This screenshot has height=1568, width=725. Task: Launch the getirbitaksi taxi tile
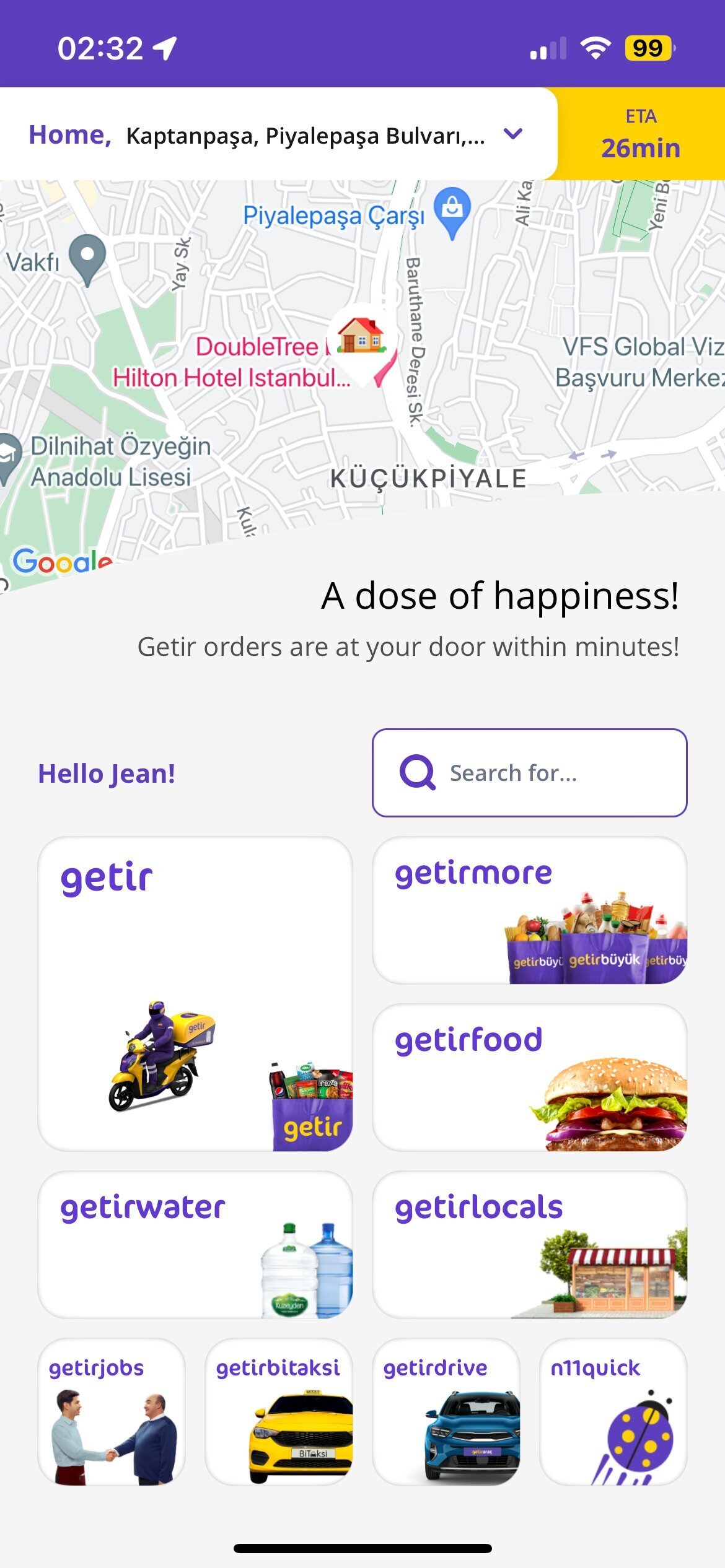pos(279,1411)
